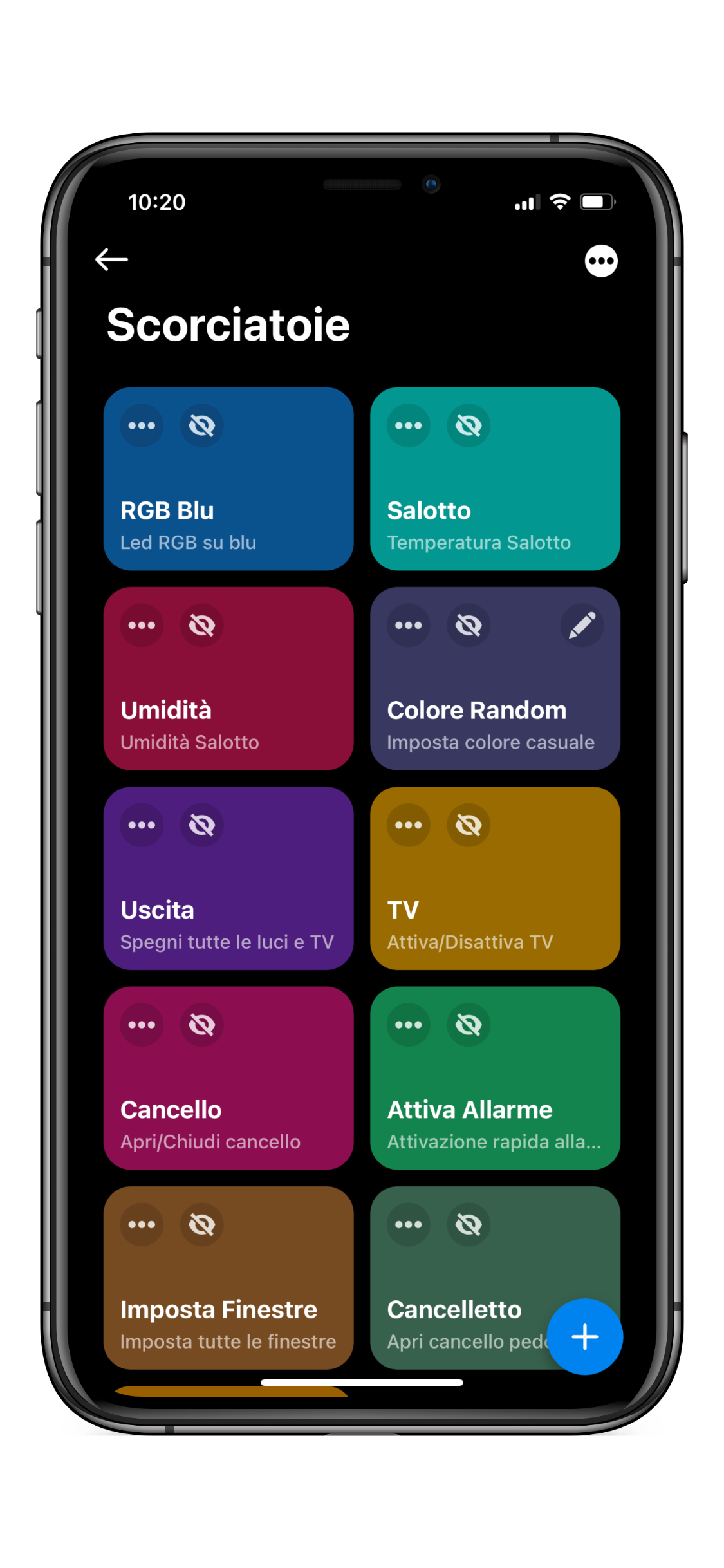Go back using the arrow icon

pos(111,259)
